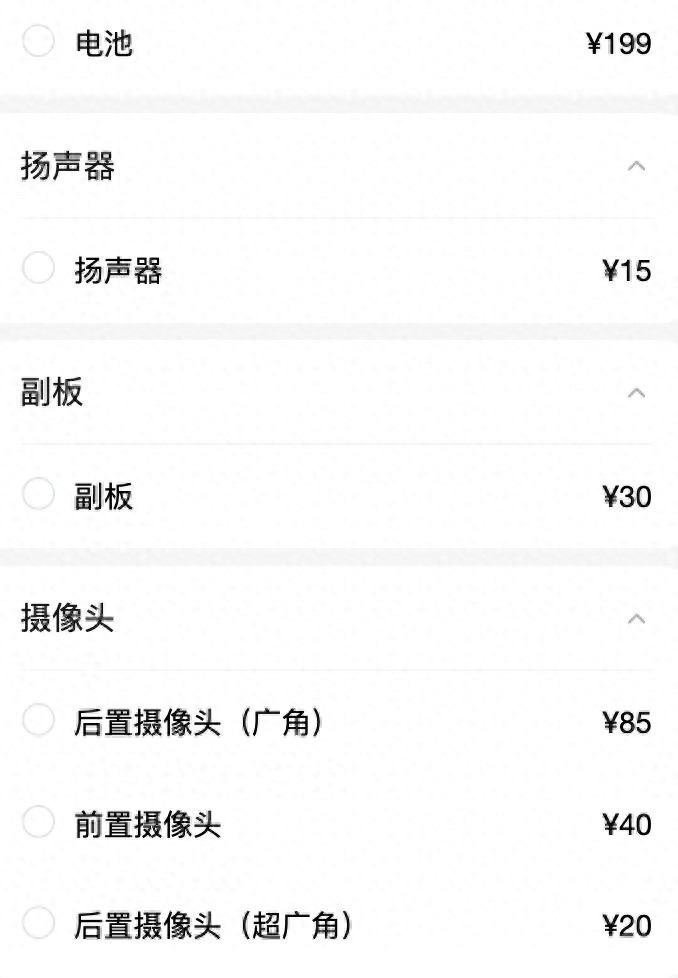This screenshot has width=678, height=978.
Task: Select the 电池 repair option
Action: [38, 42]
